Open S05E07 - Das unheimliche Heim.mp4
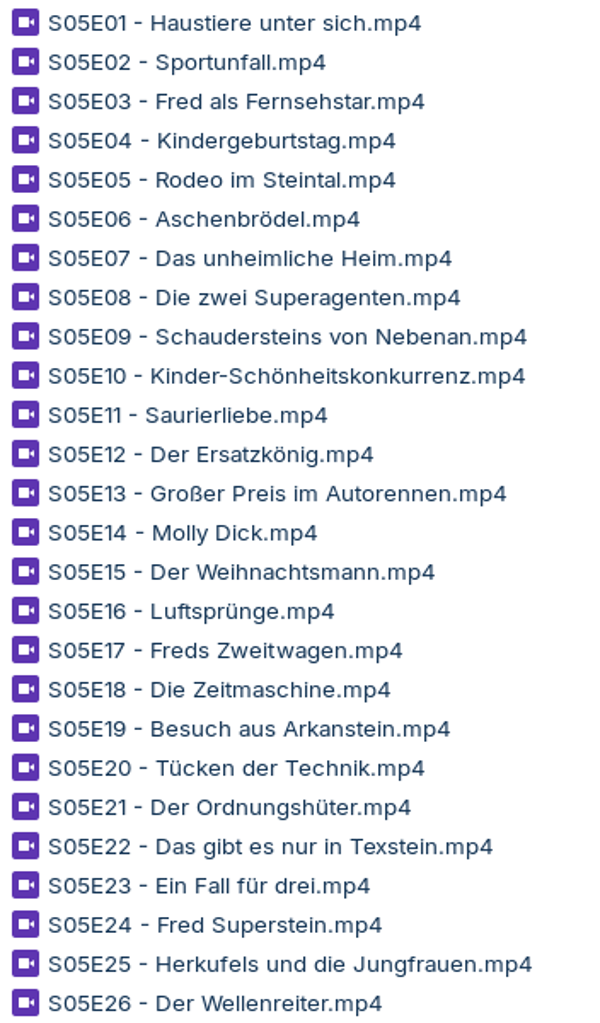 [249, 258]
